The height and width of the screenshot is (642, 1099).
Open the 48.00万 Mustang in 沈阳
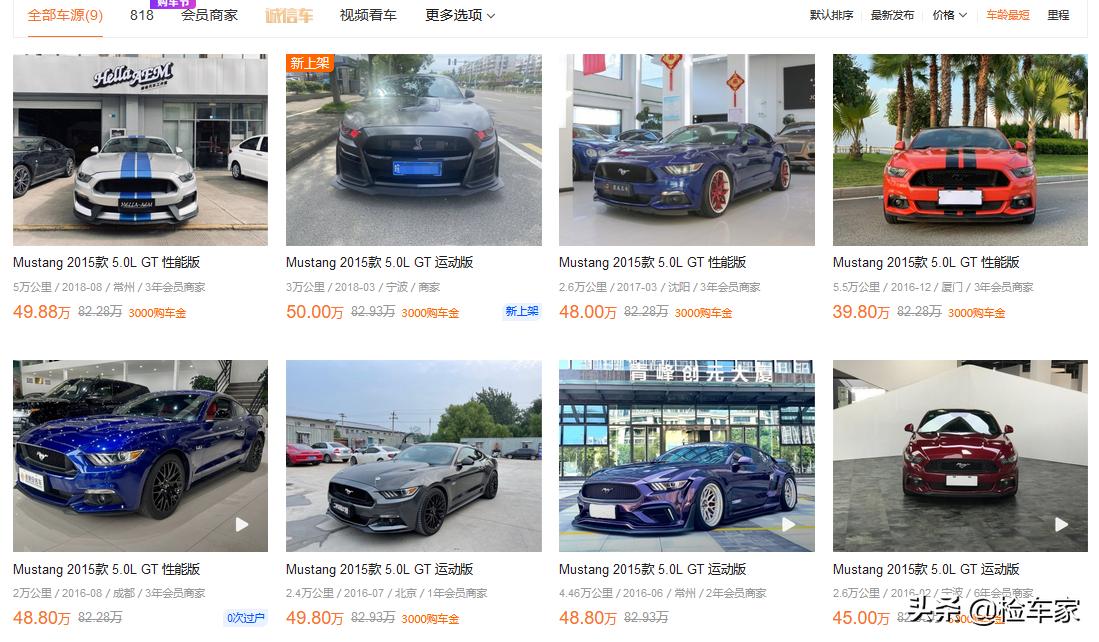click(x=686, y=150)
